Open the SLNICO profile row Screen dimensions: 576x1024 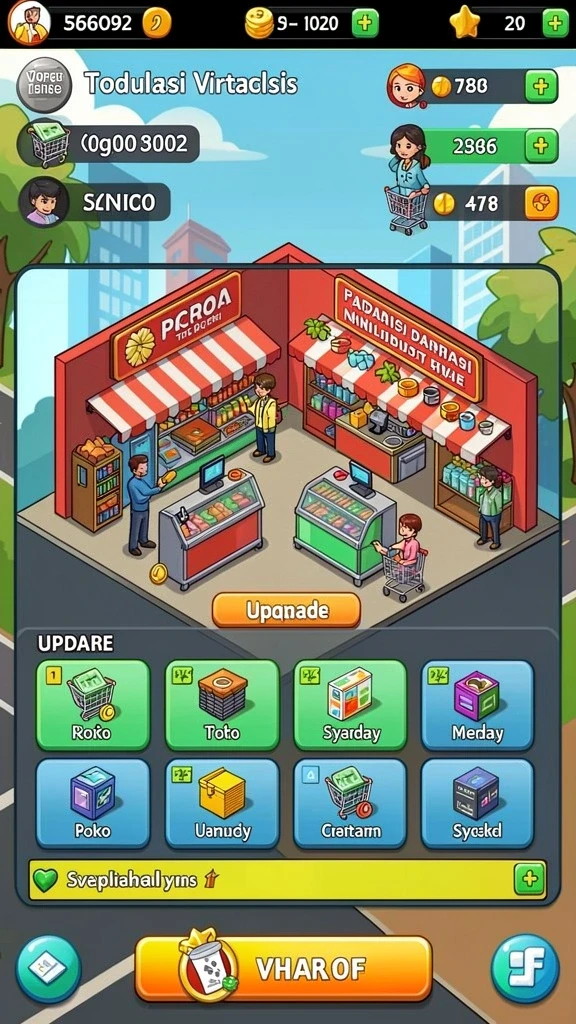[95, 202]
